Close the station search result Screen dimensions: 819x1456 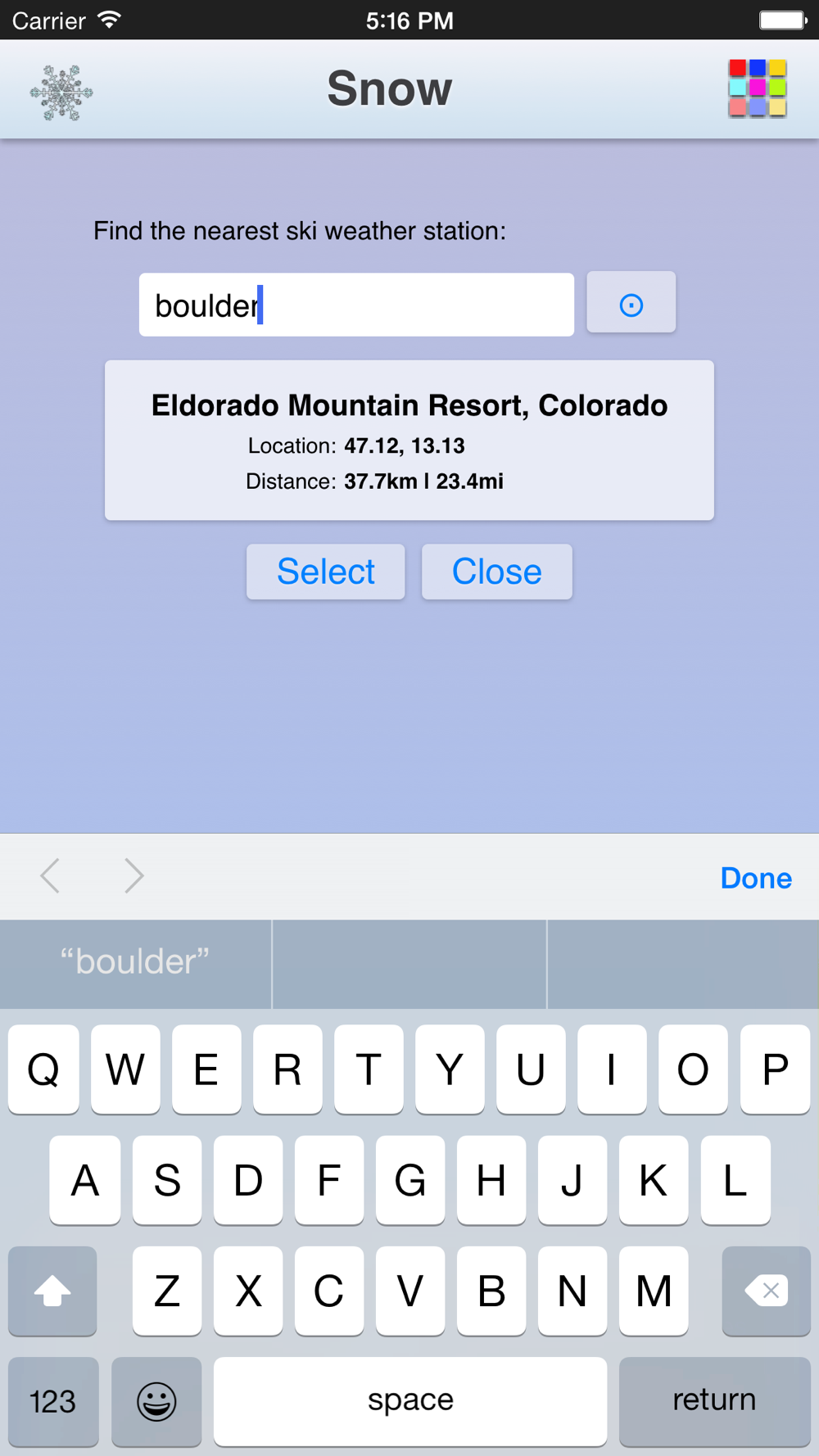[x=497, y=572]
